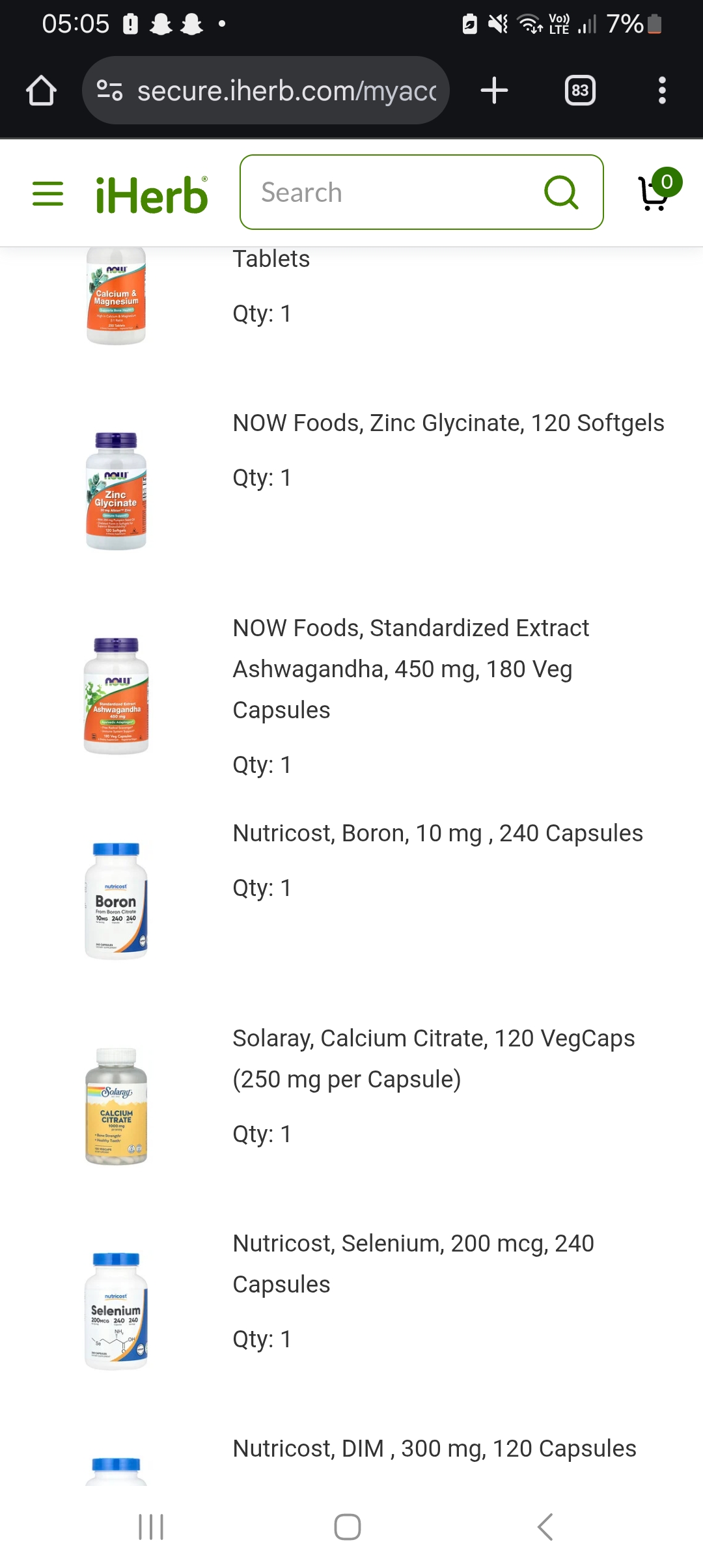
Task: Open the recent apps view
Action: pyautogui.click(x=151, y=1526)
